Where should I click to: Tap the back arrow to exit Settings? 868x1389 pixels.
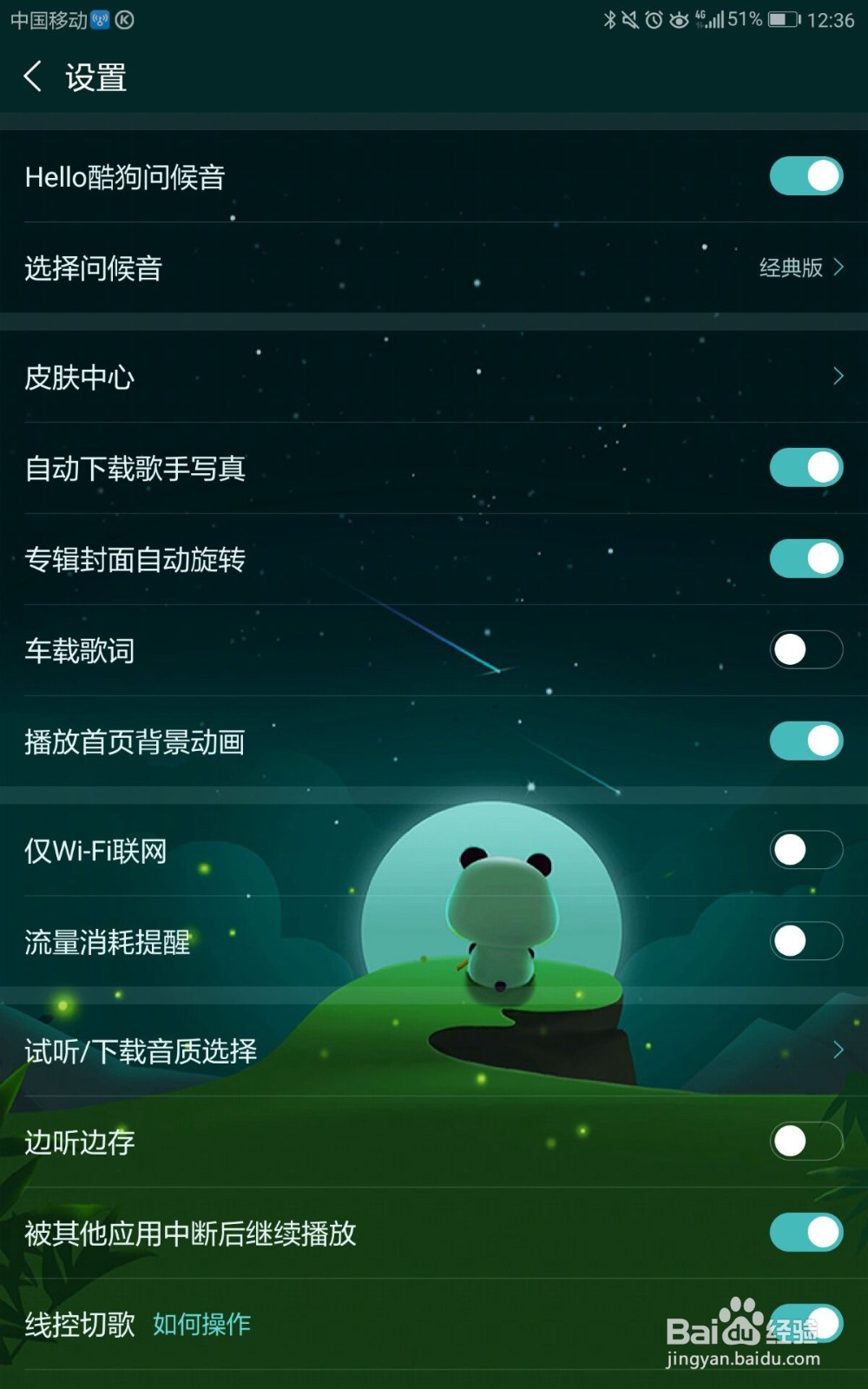click(x=32, y=77)
